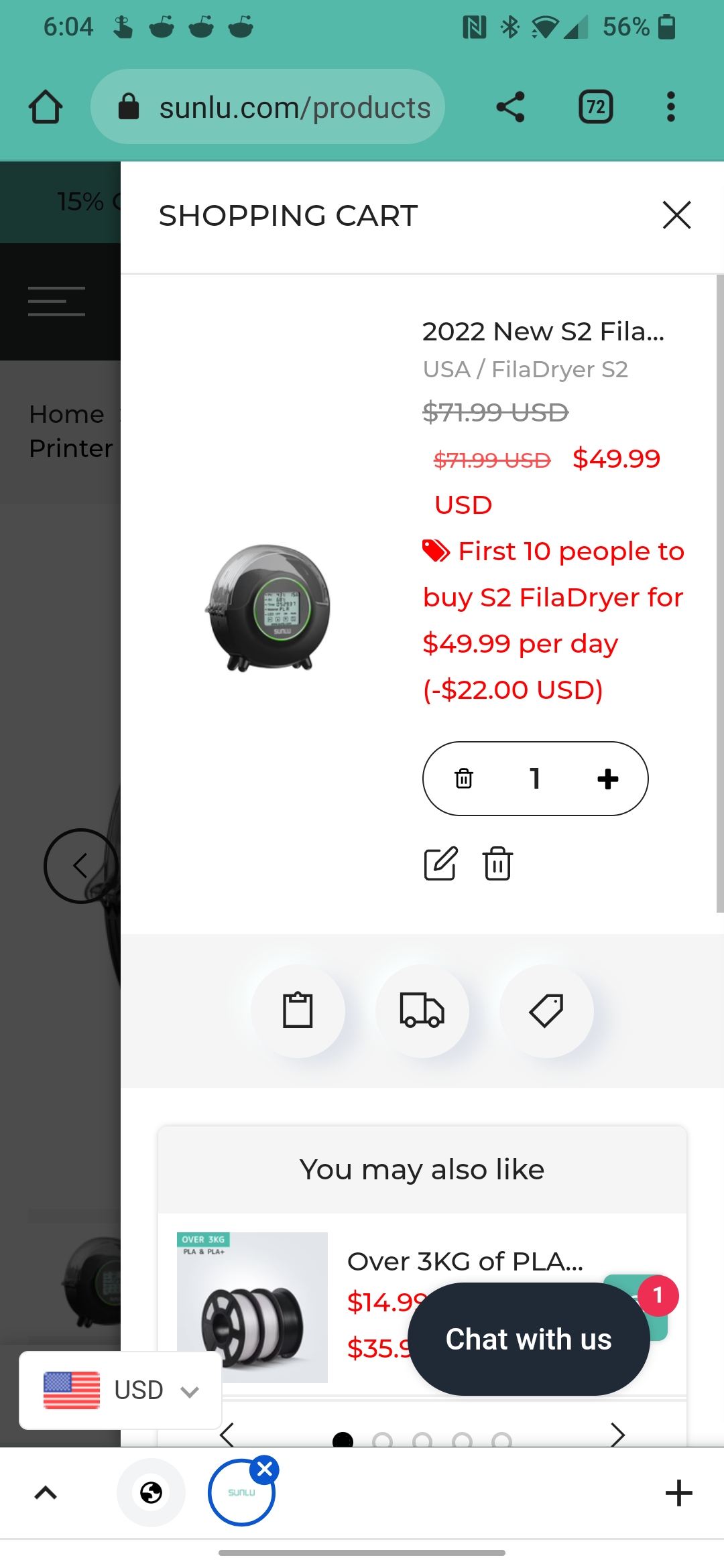Tap the trash icon inside the quantity stepper
This screenshot has height=1568, width=724.
click(x=464, y=779)
